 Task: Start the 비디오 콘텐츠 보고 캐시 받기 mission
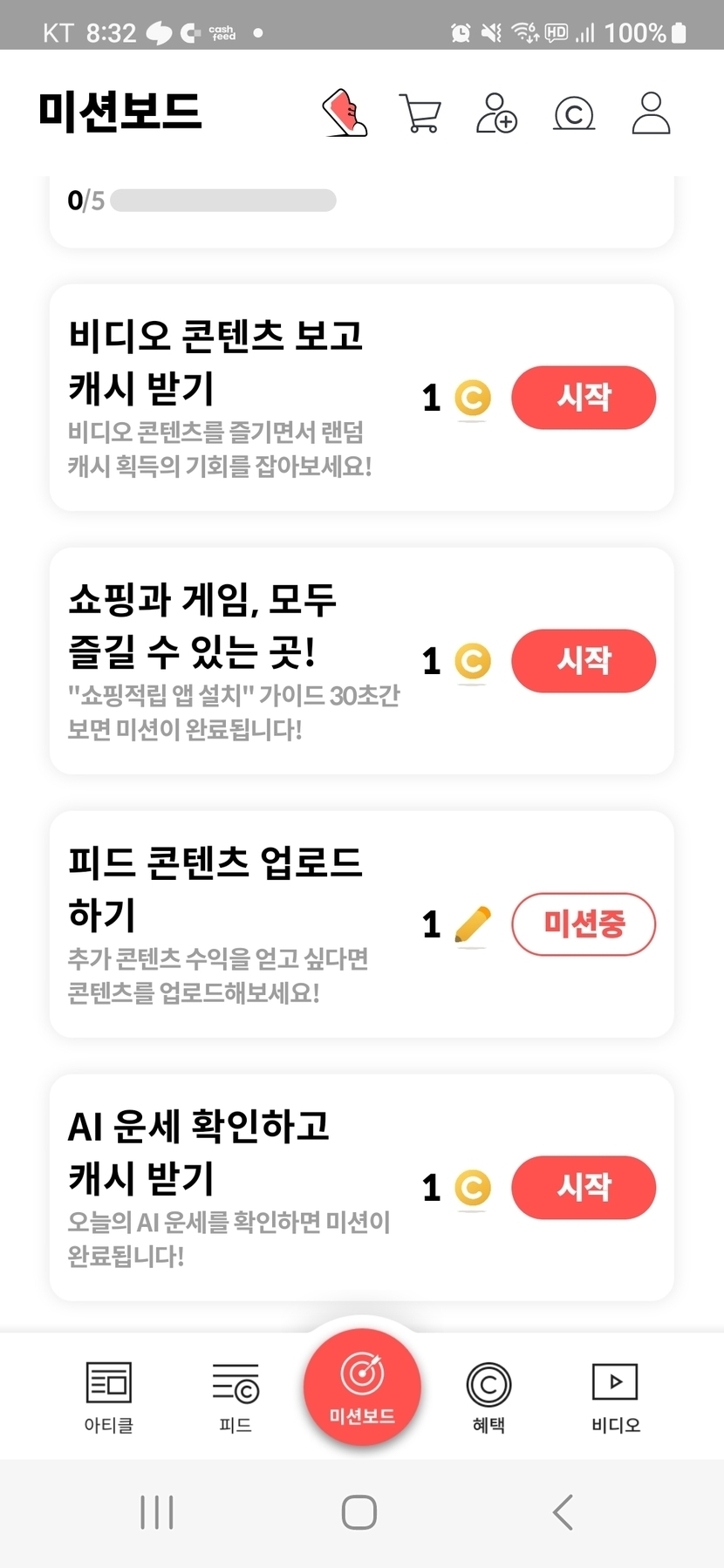tap(584, 398)
